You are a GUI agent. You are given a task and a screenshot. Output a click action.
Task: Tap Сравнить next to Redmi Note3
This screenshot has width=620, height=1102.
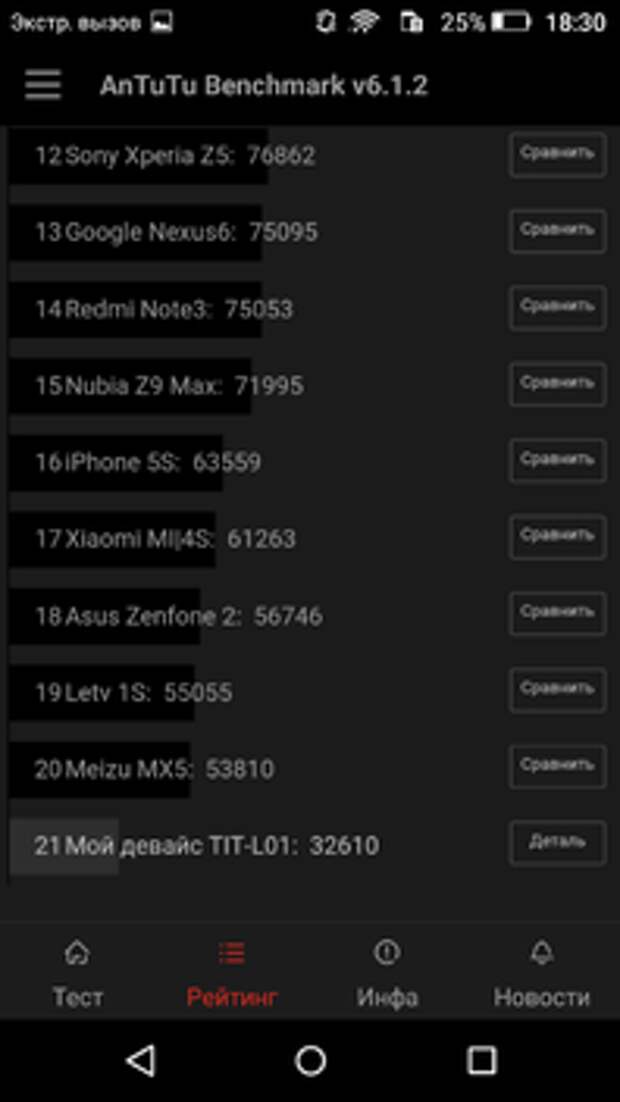click(x=557, y=307)
